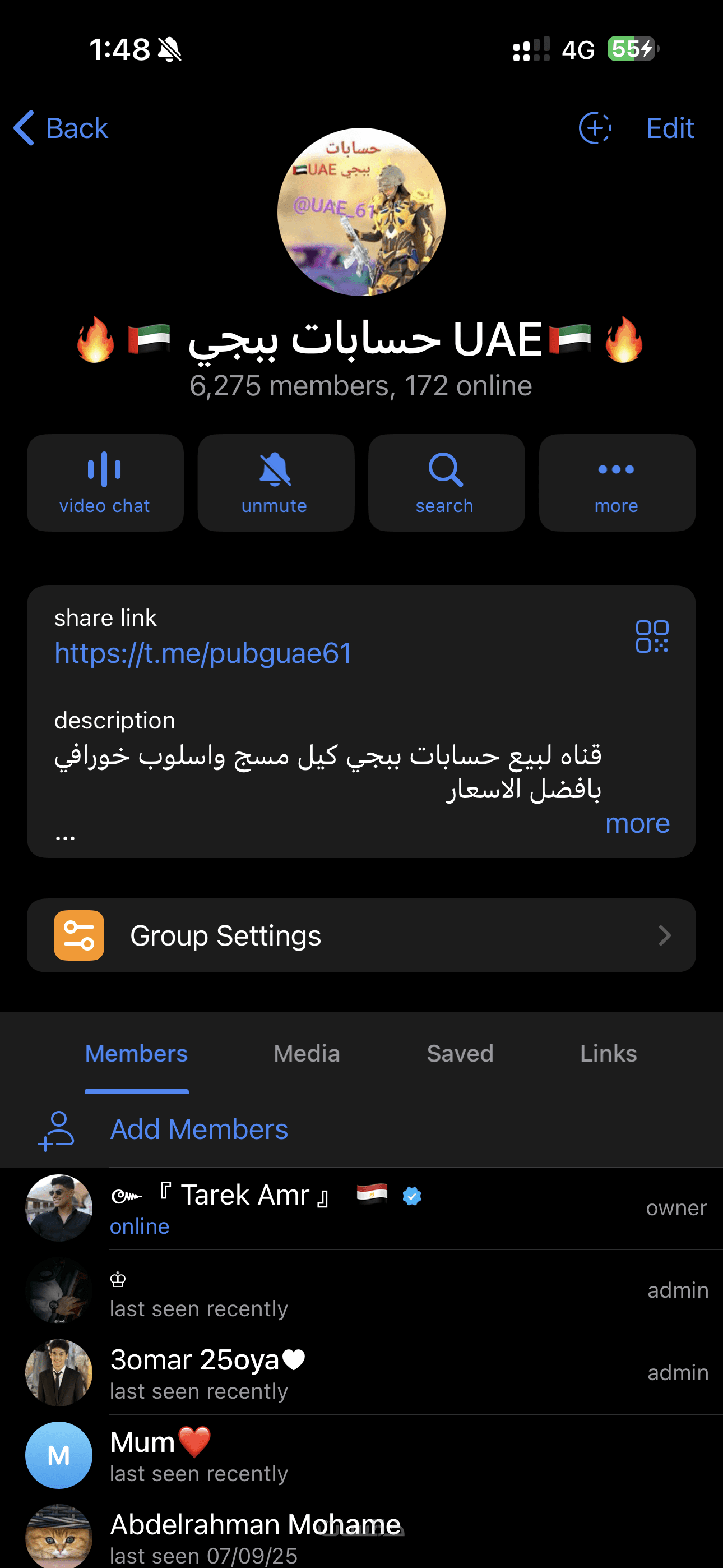Open the more options button

pyautogui.click(x=617, y=483)
